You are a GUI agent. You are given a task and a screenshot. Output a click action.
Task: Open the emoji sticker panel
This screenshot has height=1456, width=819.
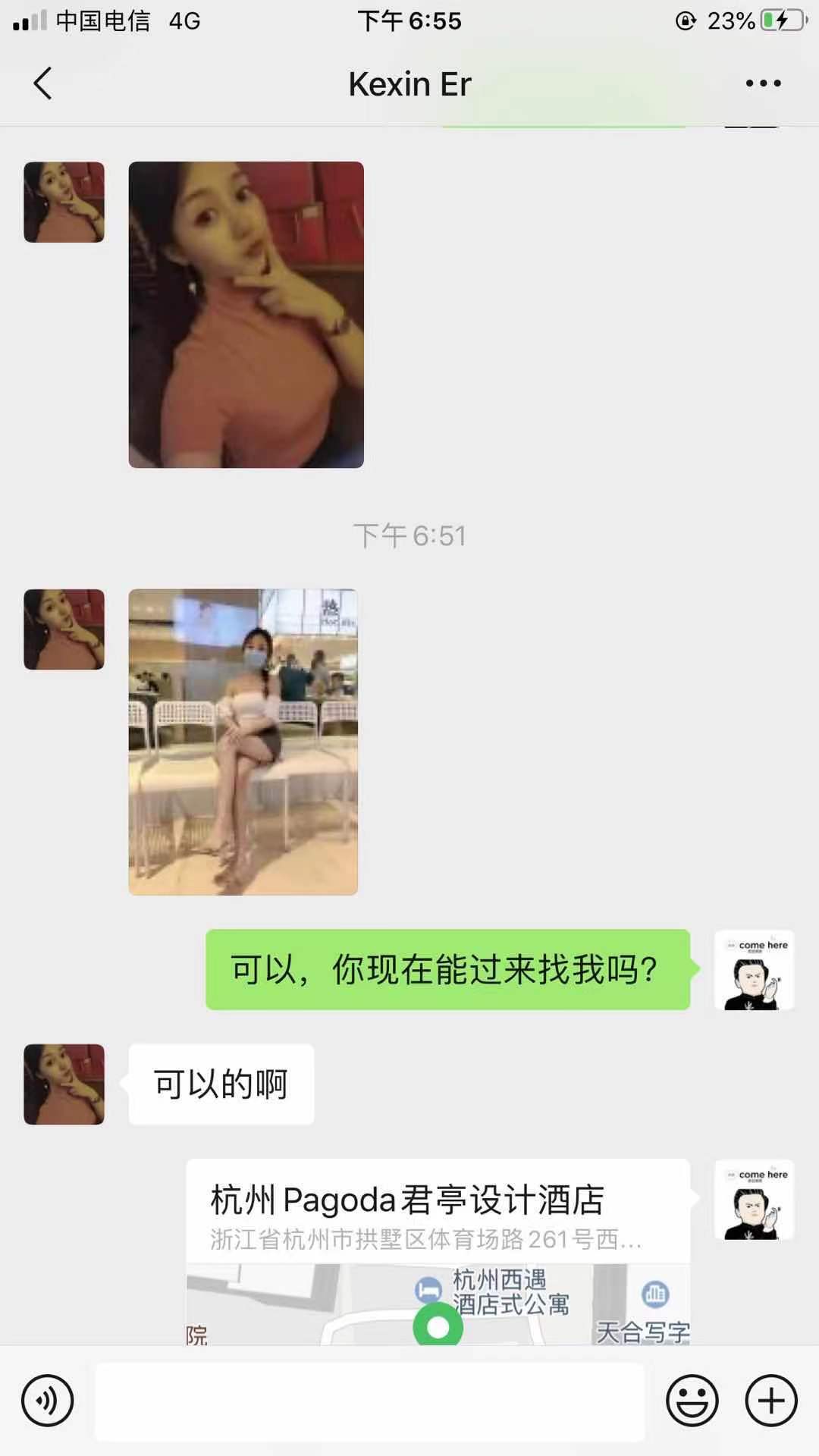click(x=692, y=1401)
